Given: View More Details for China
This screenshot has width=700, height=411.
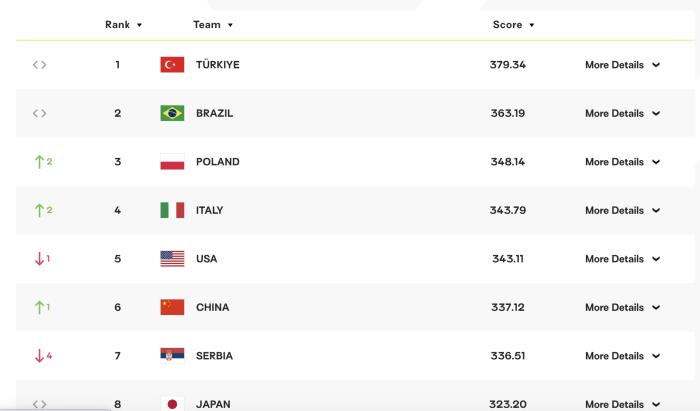Looking at the screenshot, I should click(622, 308).
